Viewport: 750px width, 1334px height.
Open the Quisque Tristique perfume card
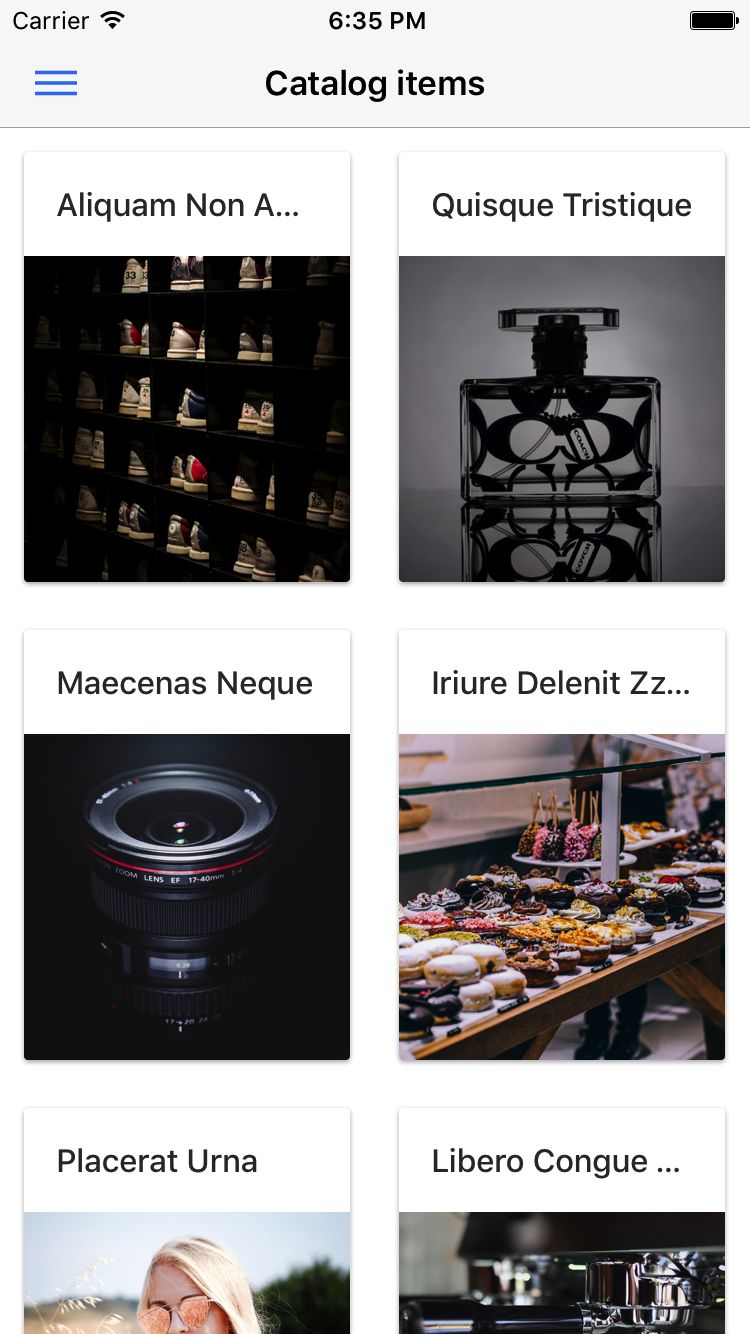(x=561, y=367)
